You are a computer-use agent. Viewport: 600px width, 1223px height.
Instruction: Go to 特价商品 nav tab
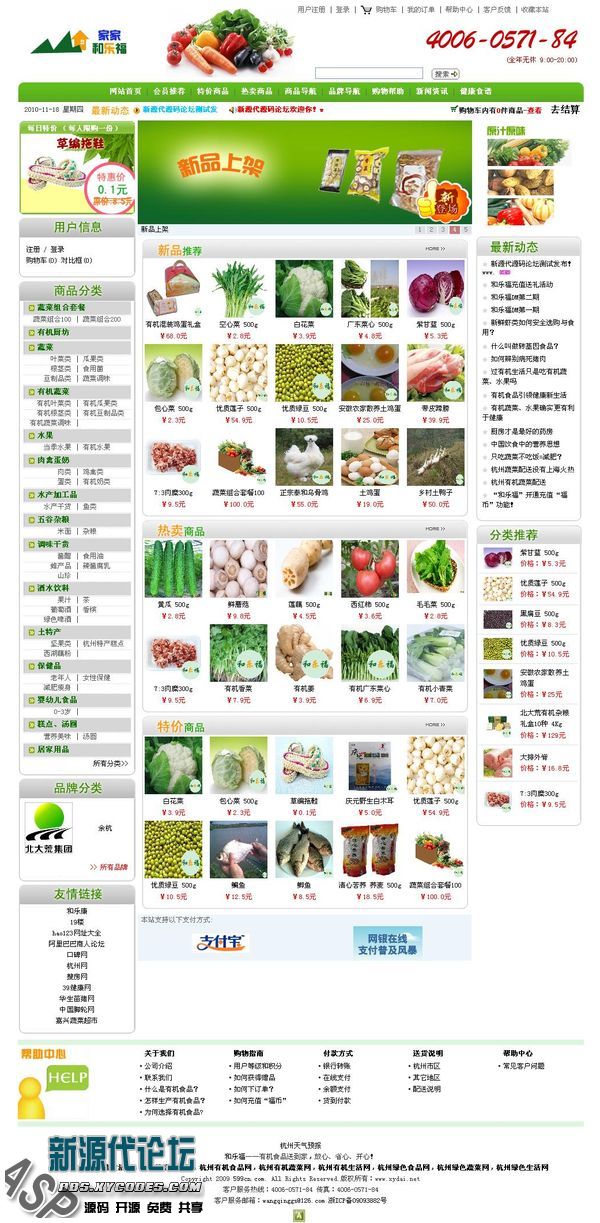pos(212,91)
